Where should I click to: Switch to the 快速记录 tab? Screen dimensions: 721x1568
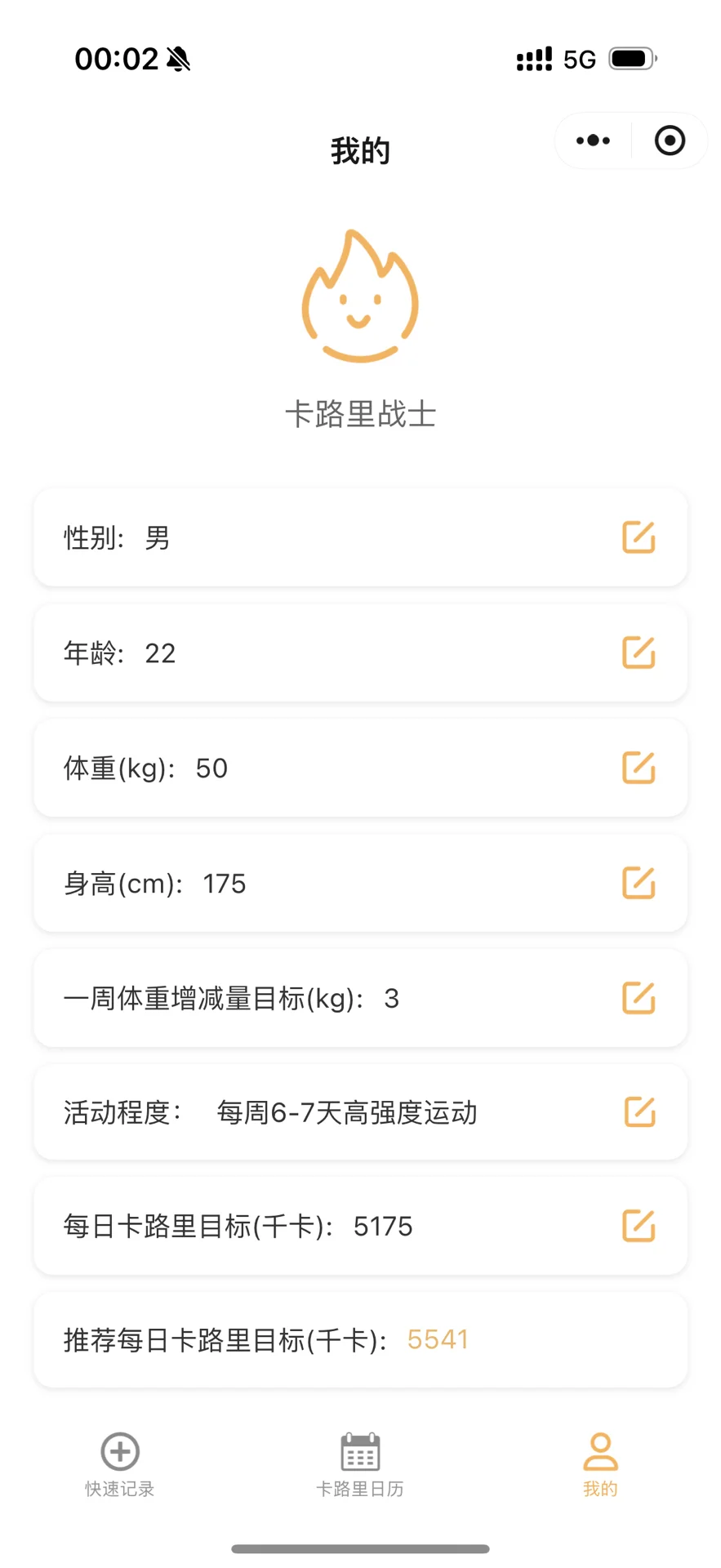click(x=120, y=1463)
